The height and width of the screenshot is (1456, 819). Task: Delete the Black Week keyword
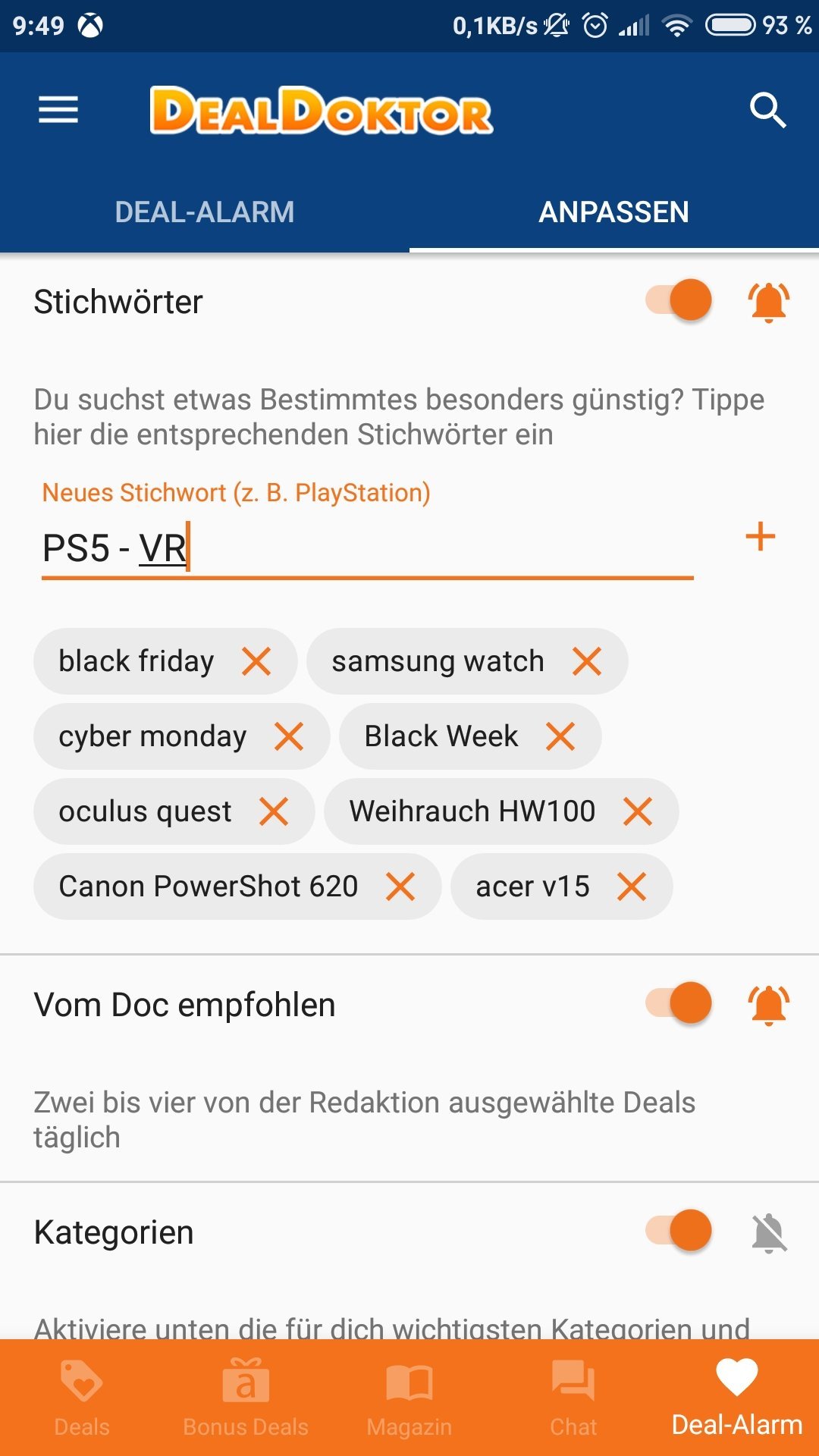(560, 736)
